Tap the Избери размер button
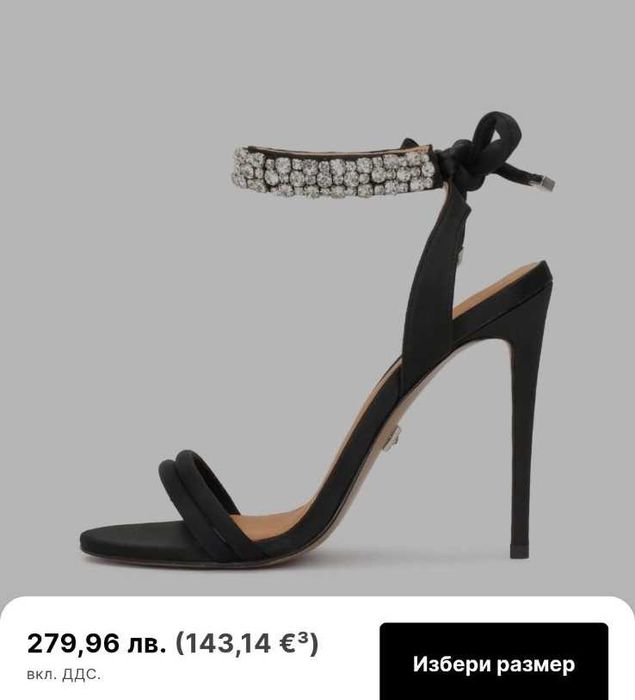Screen dimensions: 635x700 click(494, 662)
